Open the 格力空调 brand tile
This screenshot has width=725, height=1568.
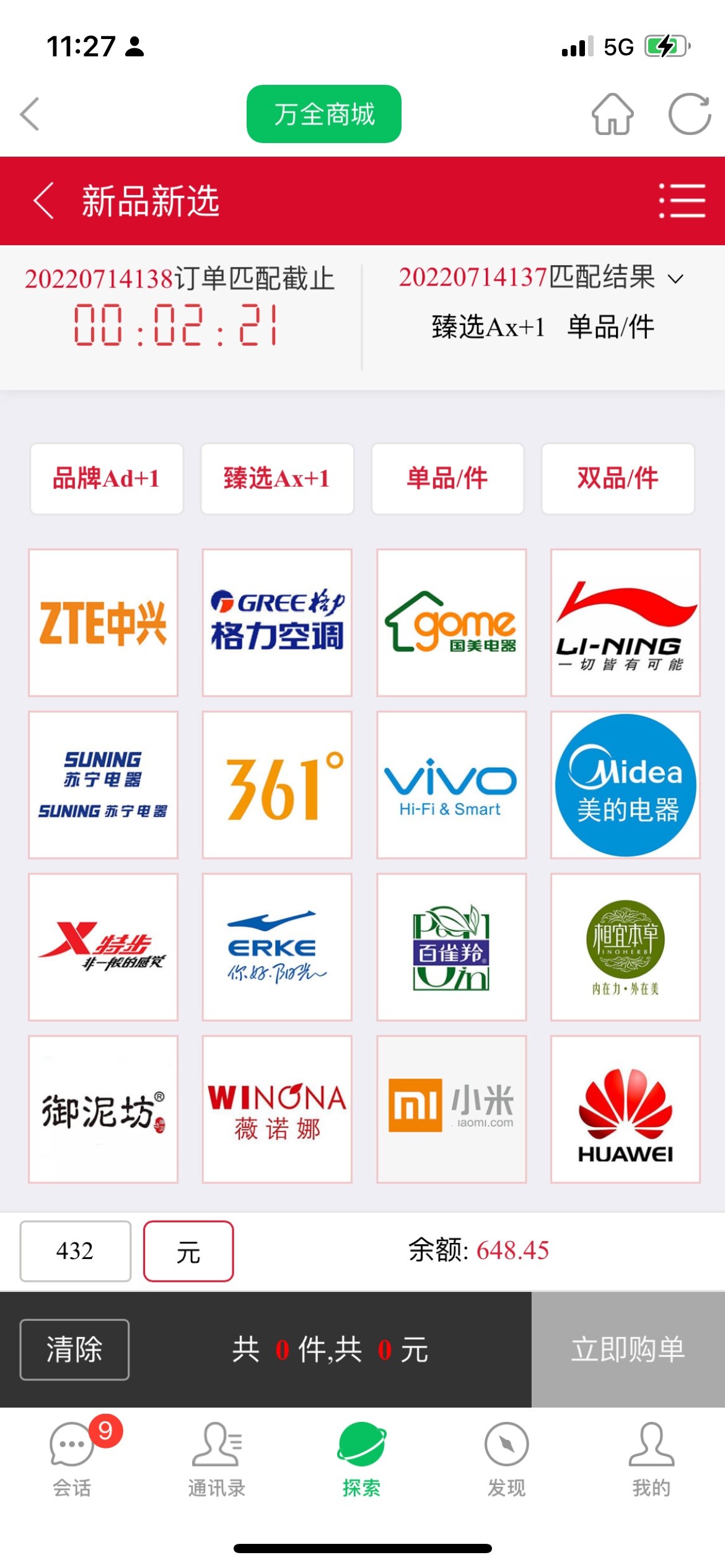point(277,622)
